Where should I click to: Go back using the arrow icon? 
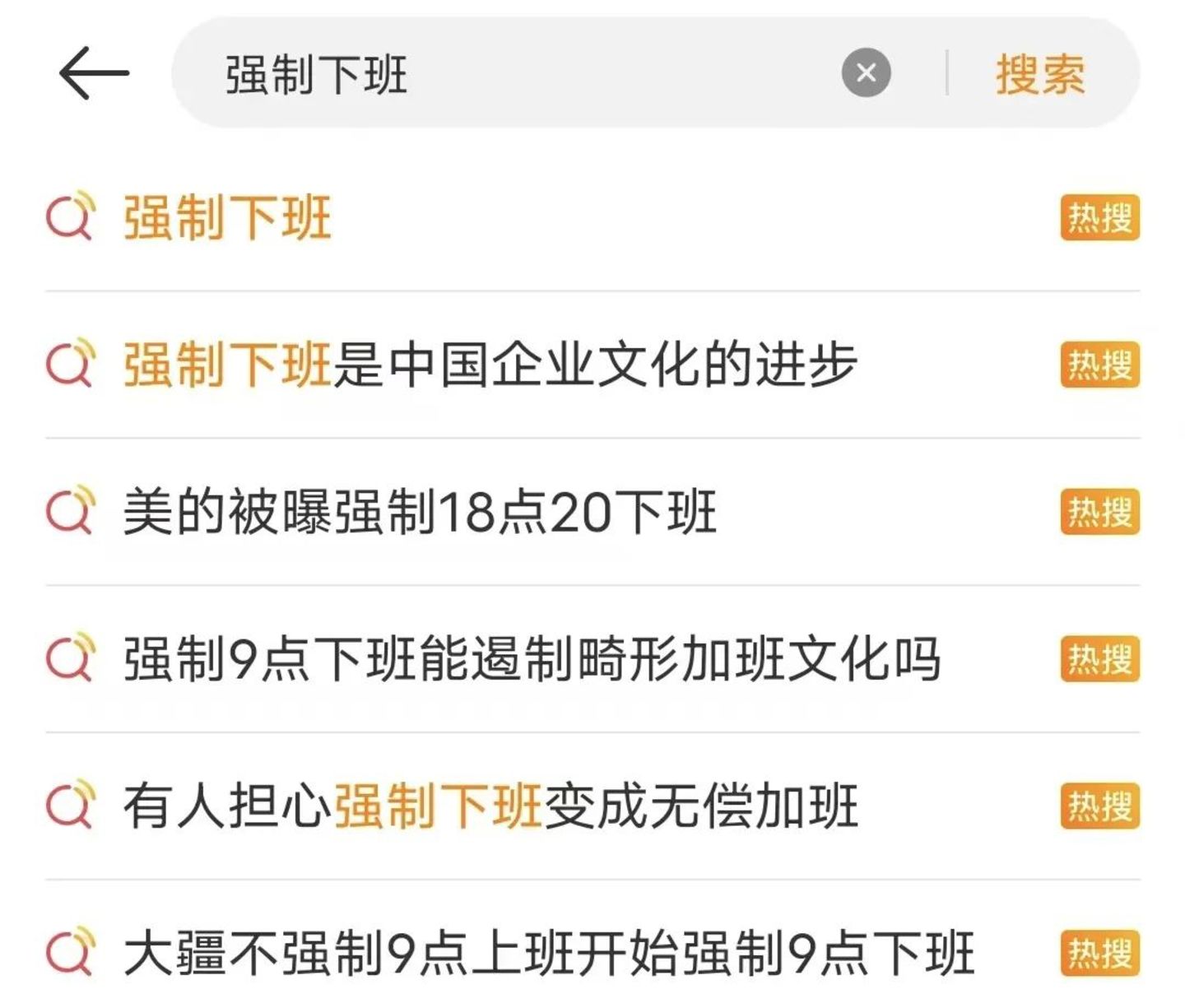[x=94, y=73]
